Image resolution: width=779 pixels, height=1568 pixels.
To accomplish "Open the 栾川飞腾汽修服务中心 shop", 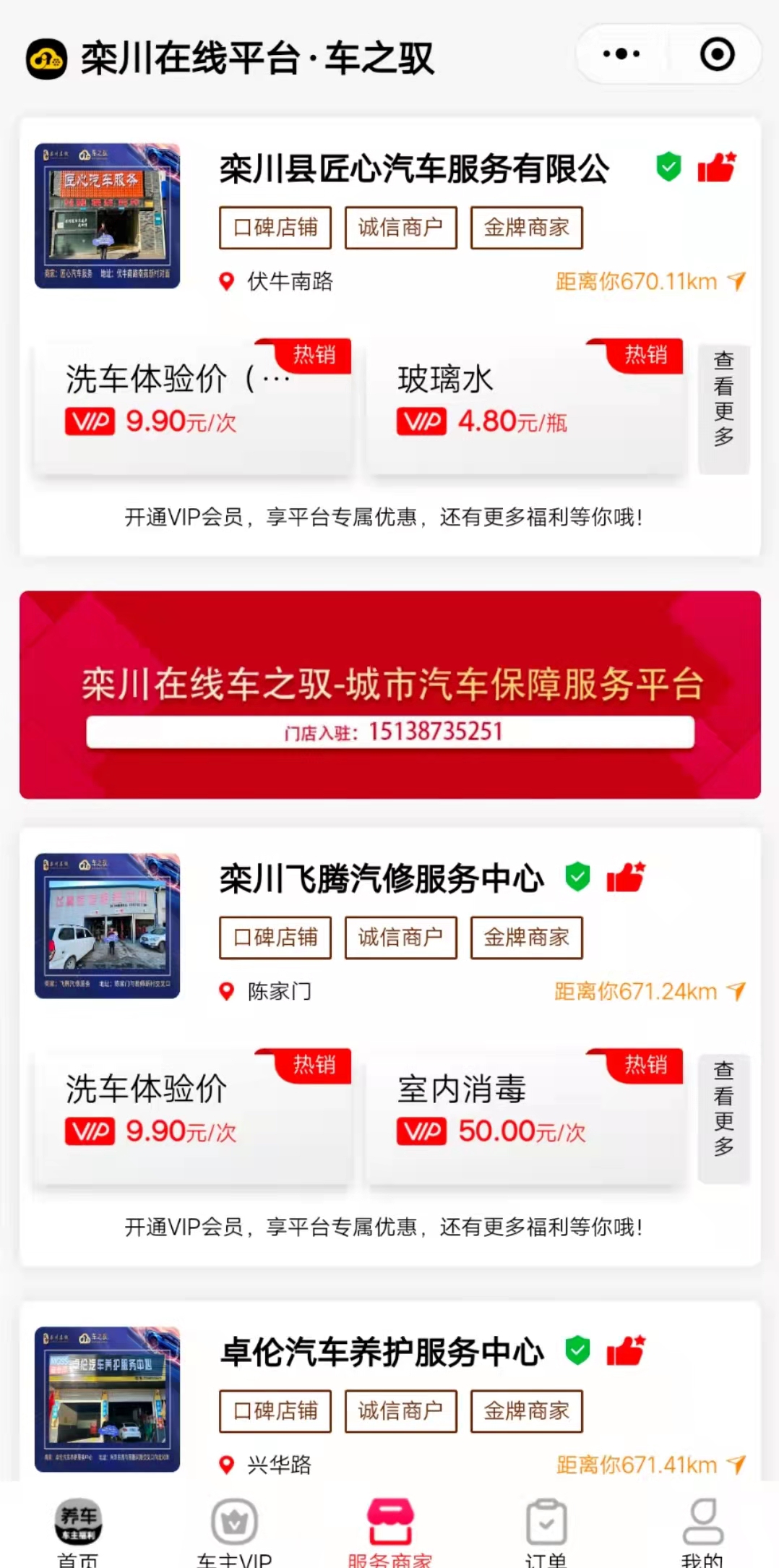I will [382, 879].
